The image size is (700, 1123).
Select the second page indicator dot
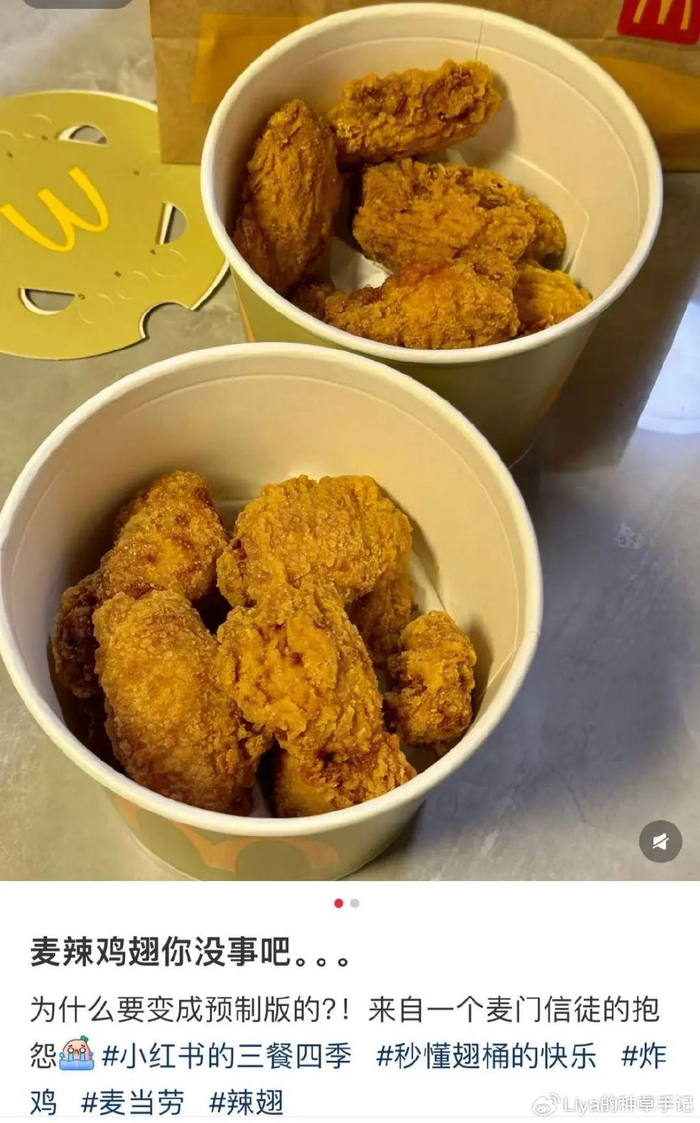coord(355,903)
